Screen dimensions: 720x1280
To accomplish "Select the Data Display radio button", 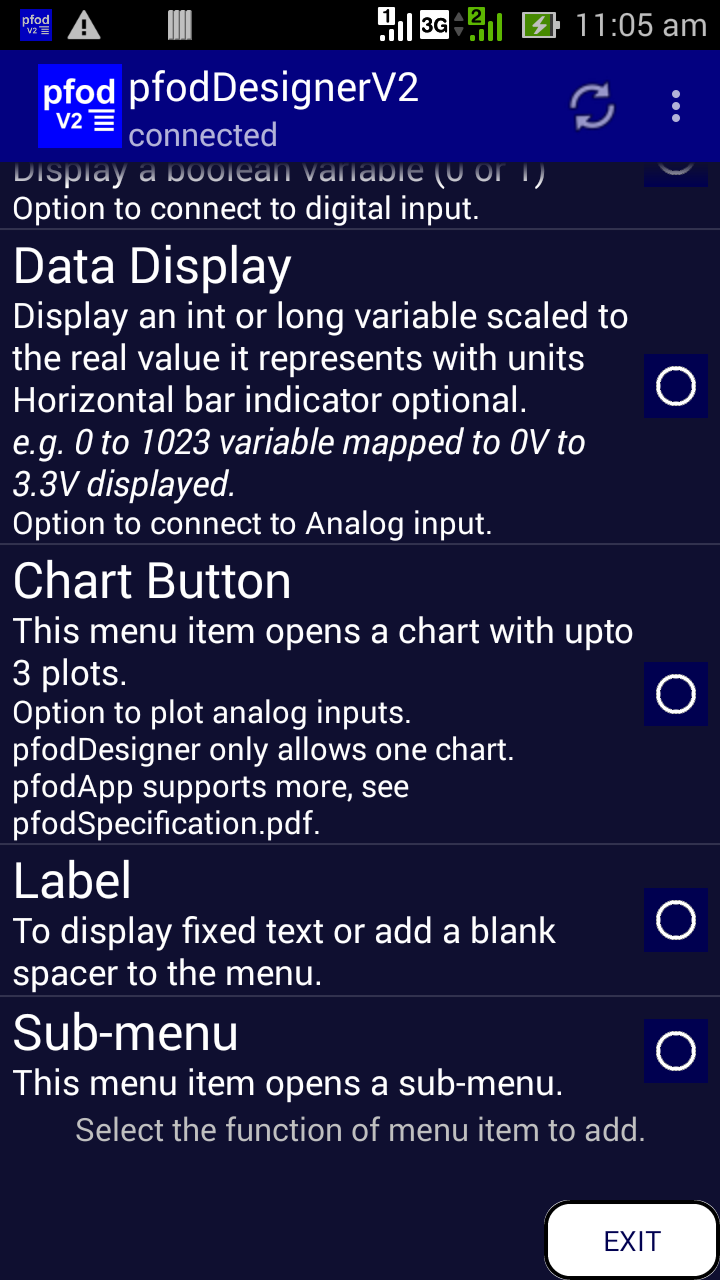I will tap(675, 386).
